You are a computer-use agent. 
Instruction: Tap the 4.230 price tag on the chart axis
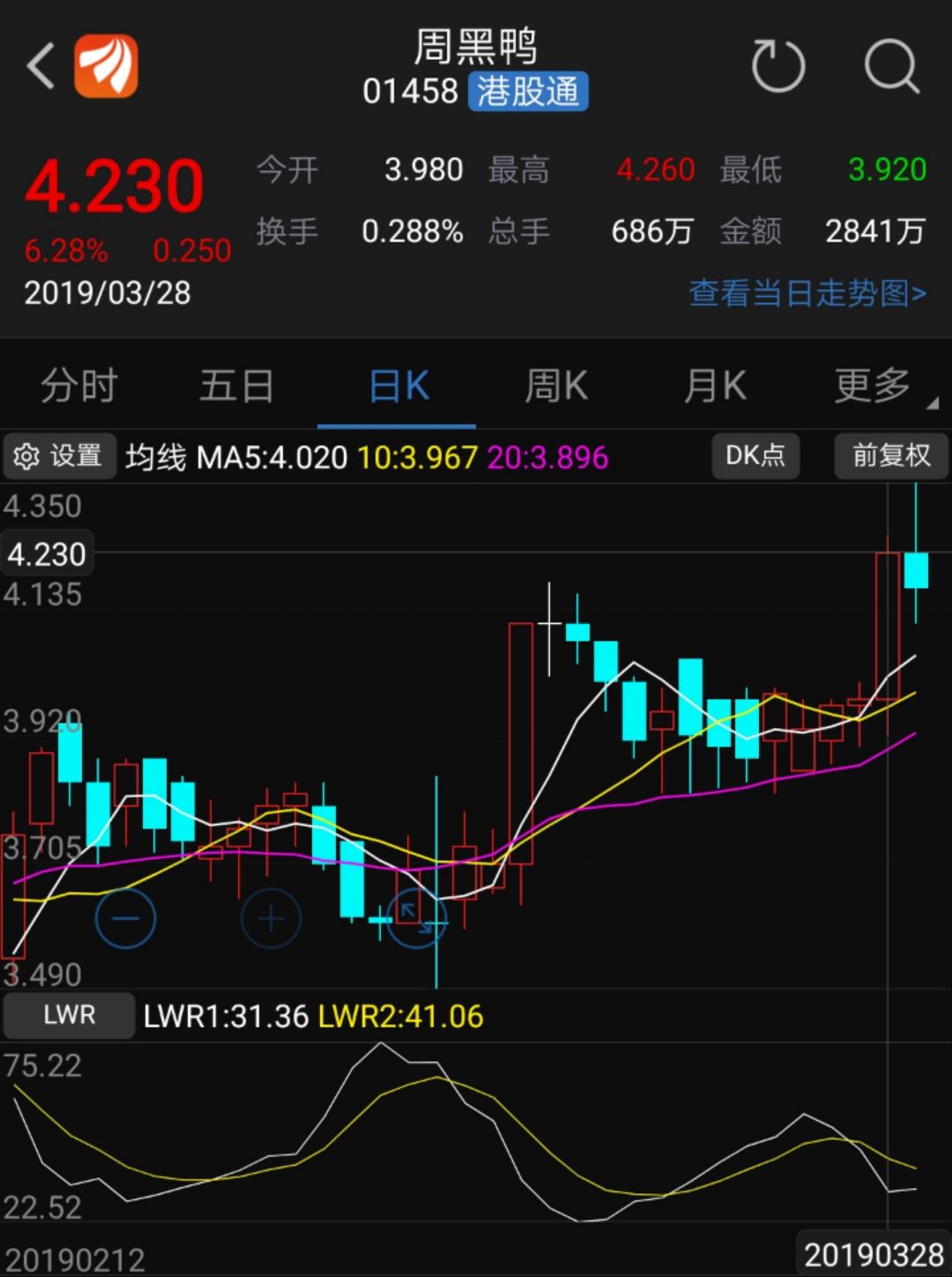click(x=46, y=553)
